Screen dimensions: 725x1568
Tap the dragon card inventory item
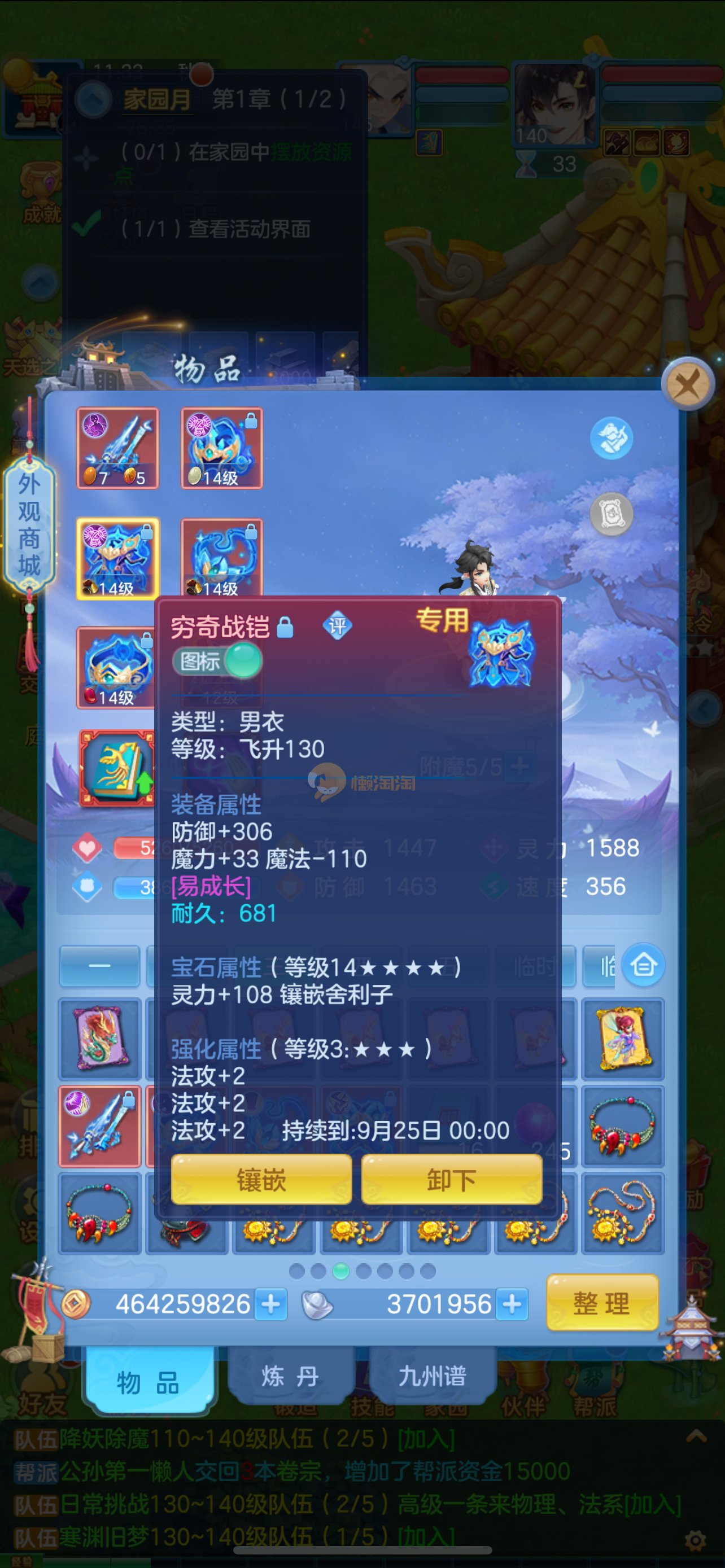(100, 1039)
